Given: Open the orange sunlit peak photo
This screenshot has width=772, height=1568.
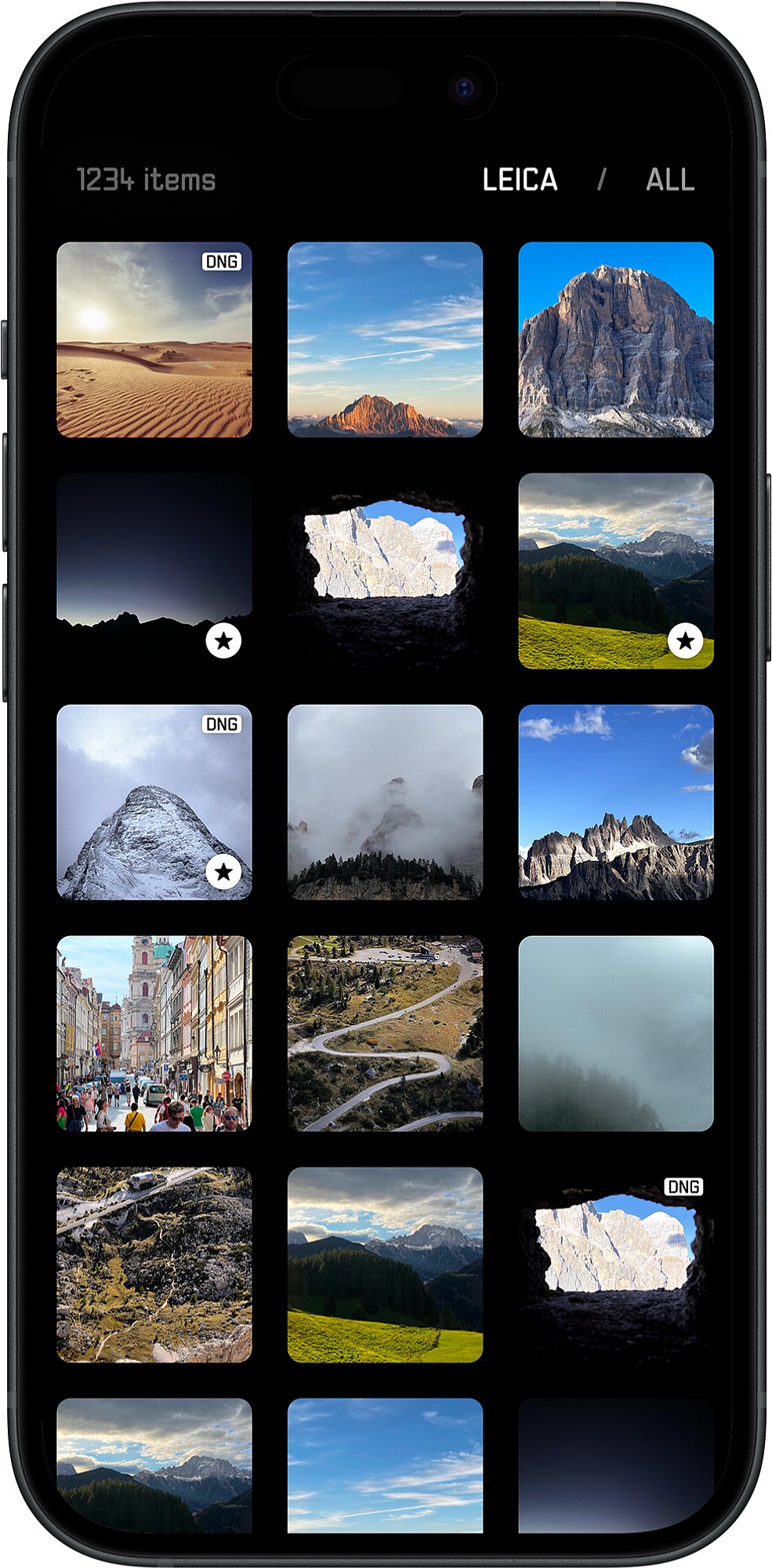Looking at the screenshot, I should [x=385, y=339].
